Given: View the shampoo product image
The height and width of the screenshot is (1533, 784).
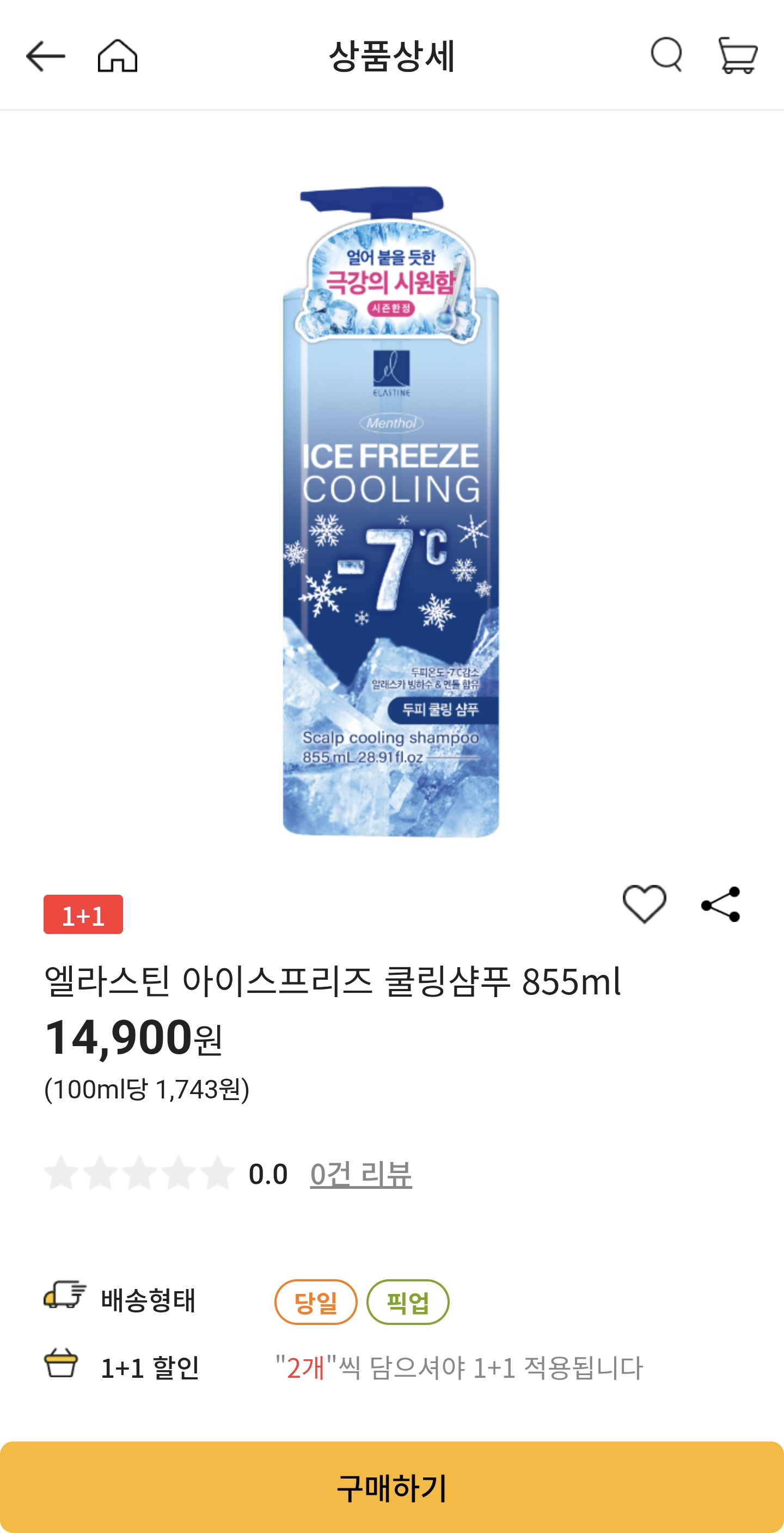Looking at the screenshot, I should point(391,512).
